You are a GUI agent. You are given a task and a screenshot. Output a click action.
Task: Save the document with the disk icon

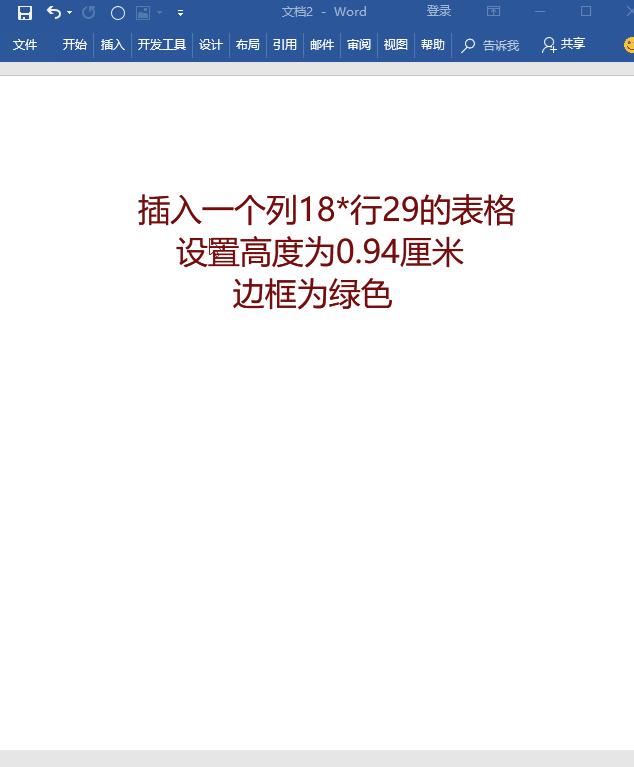(25, 12)
